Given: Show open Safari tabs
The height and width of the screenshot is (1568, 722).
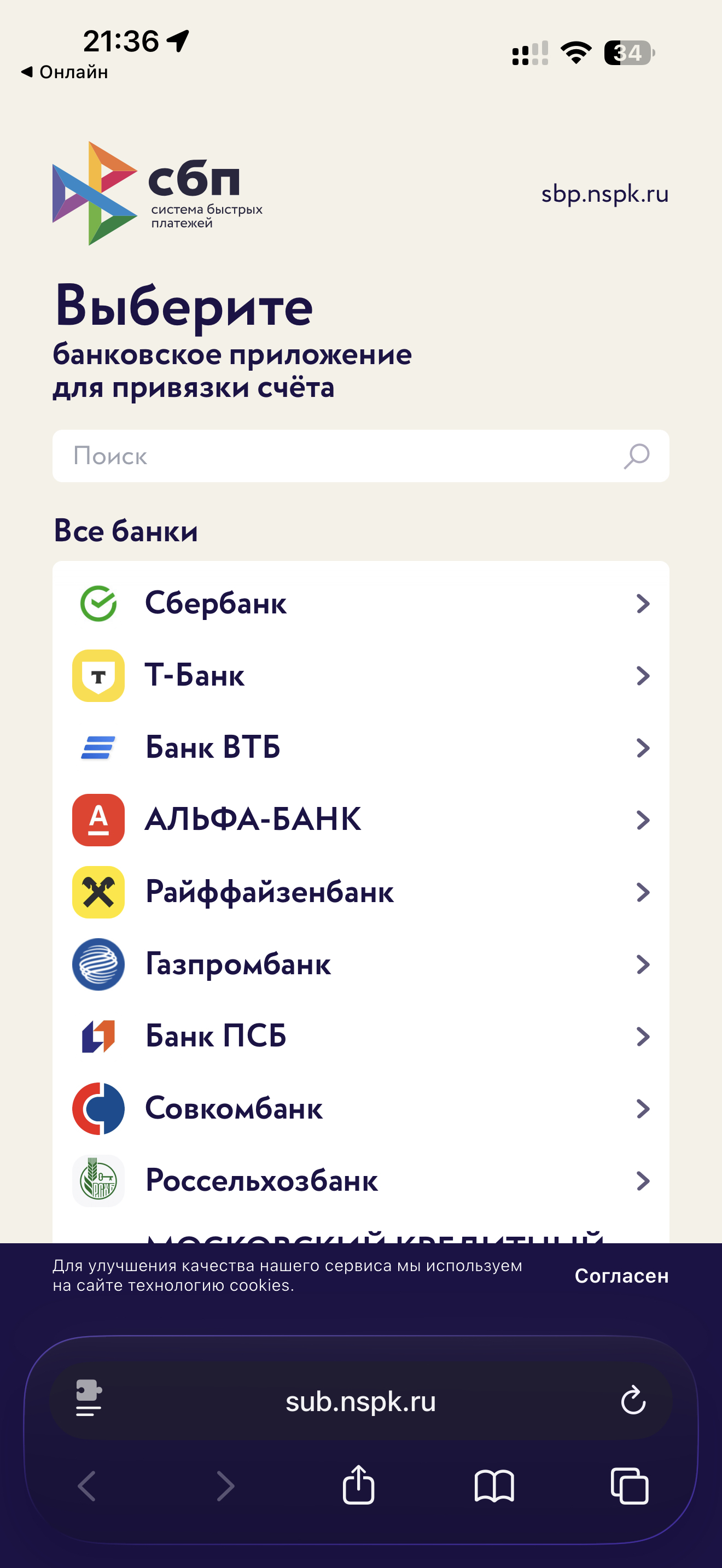Looking at the screenshot, I should pos(630,1486).
